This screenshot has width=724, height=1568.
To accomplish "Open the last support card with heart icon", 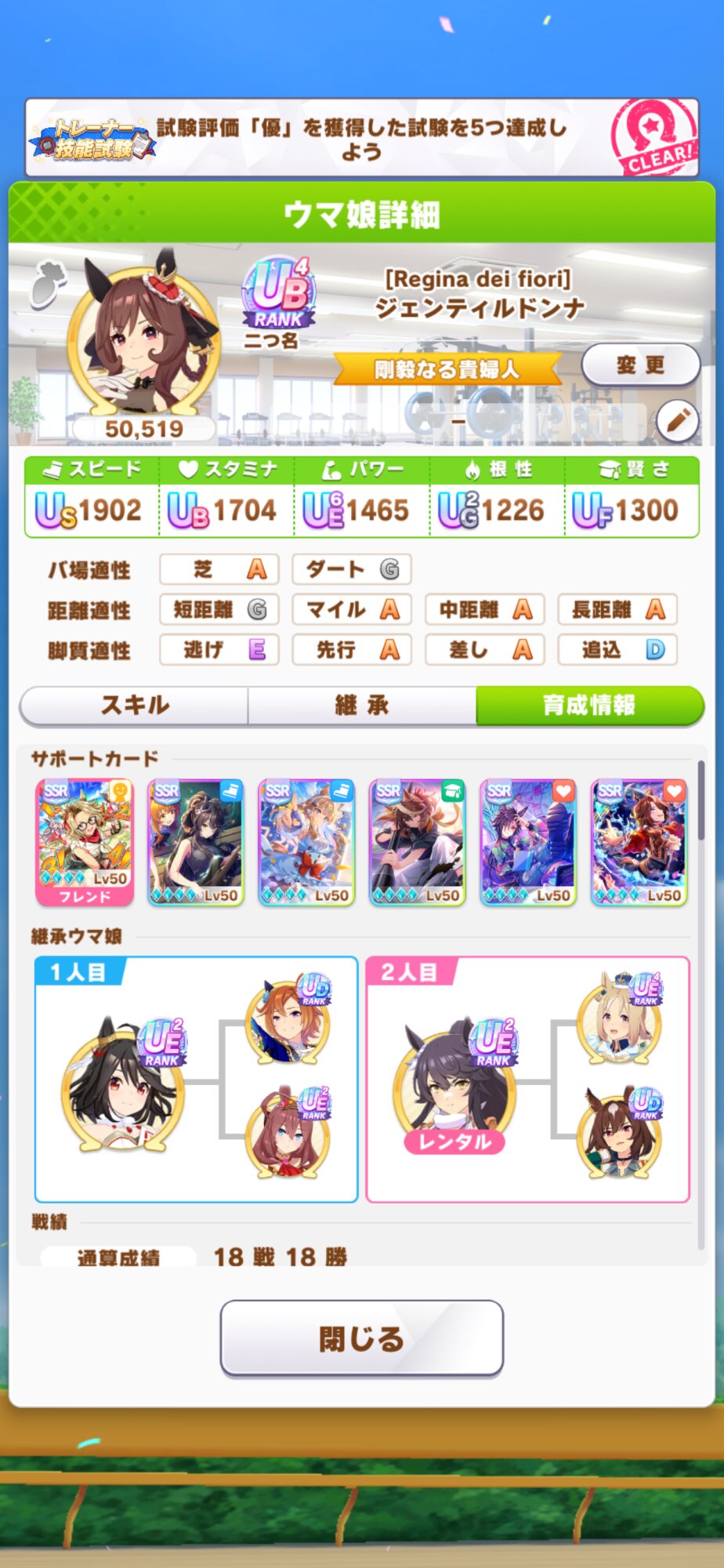I will (639, 842).
